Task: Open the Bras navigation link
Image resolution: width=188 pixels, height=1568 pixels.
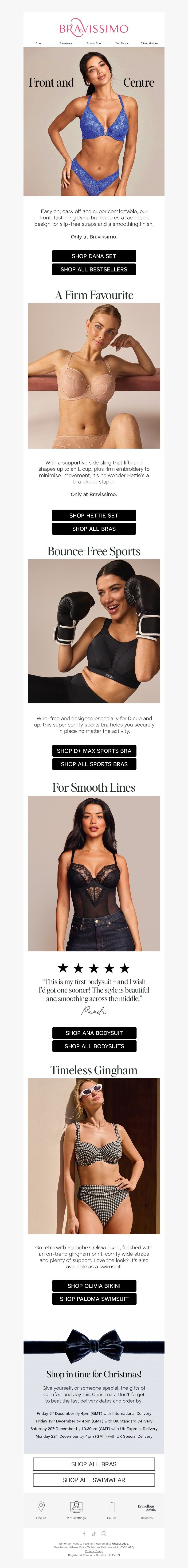Action: click(39, 43)
